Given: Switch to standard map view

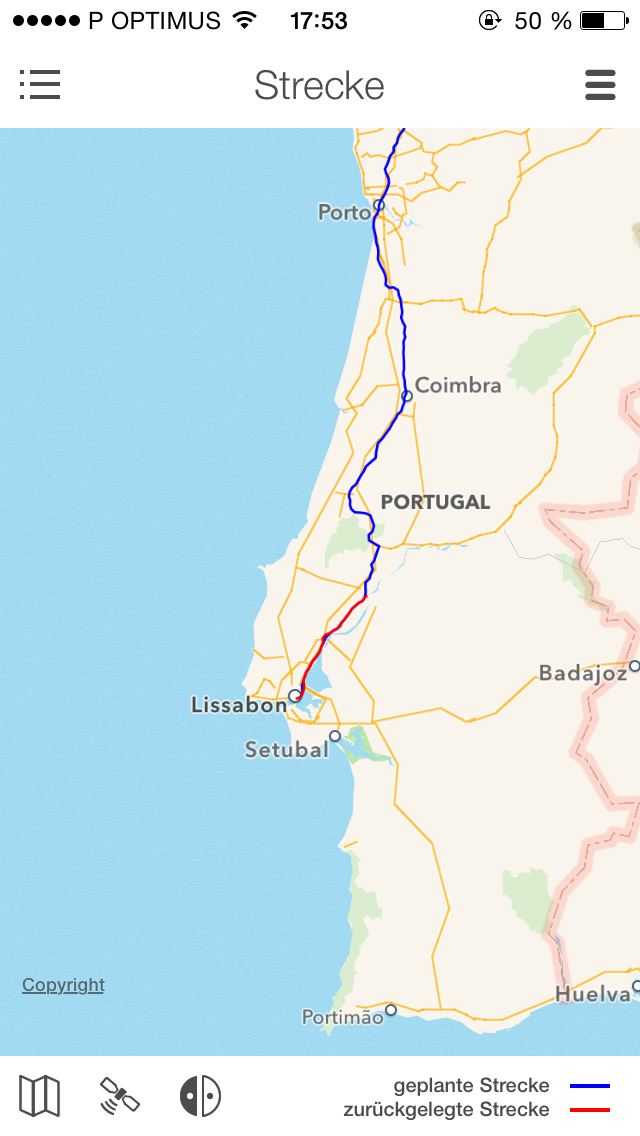Looking at the screenshot, I should tap(39, 1095).
